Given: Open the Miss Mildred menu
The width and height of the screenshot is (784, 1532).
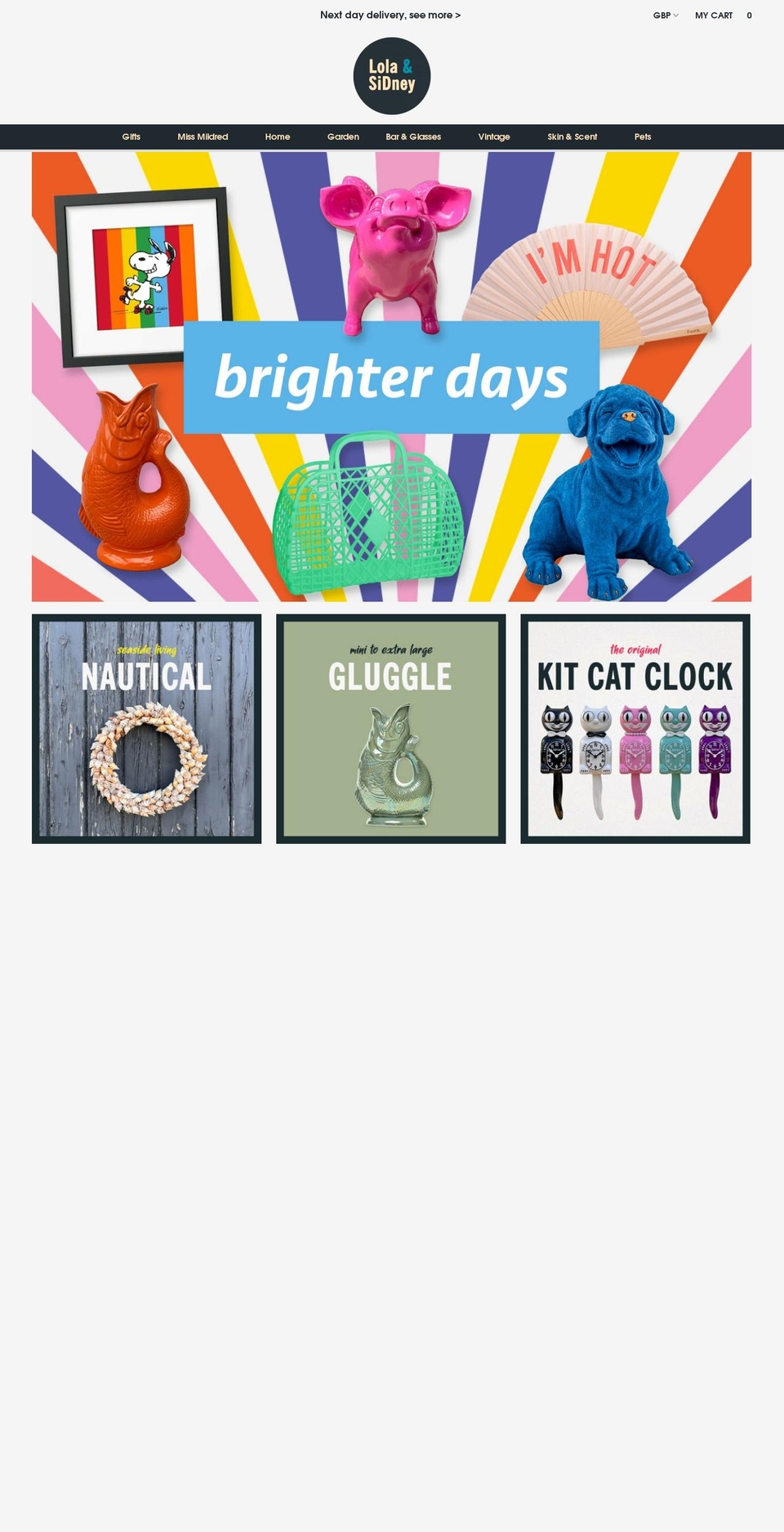Looking at the screenshot, I should [203, 136].
